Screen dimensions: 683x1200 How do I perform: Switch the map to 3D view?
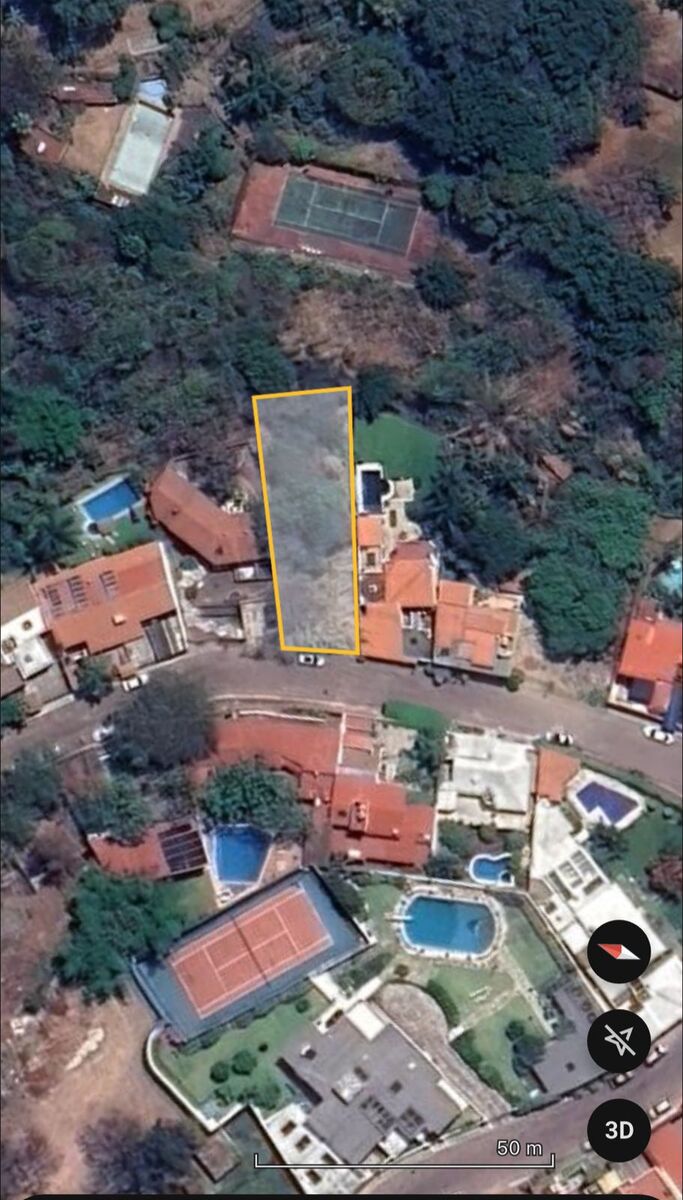[619, 1130]
